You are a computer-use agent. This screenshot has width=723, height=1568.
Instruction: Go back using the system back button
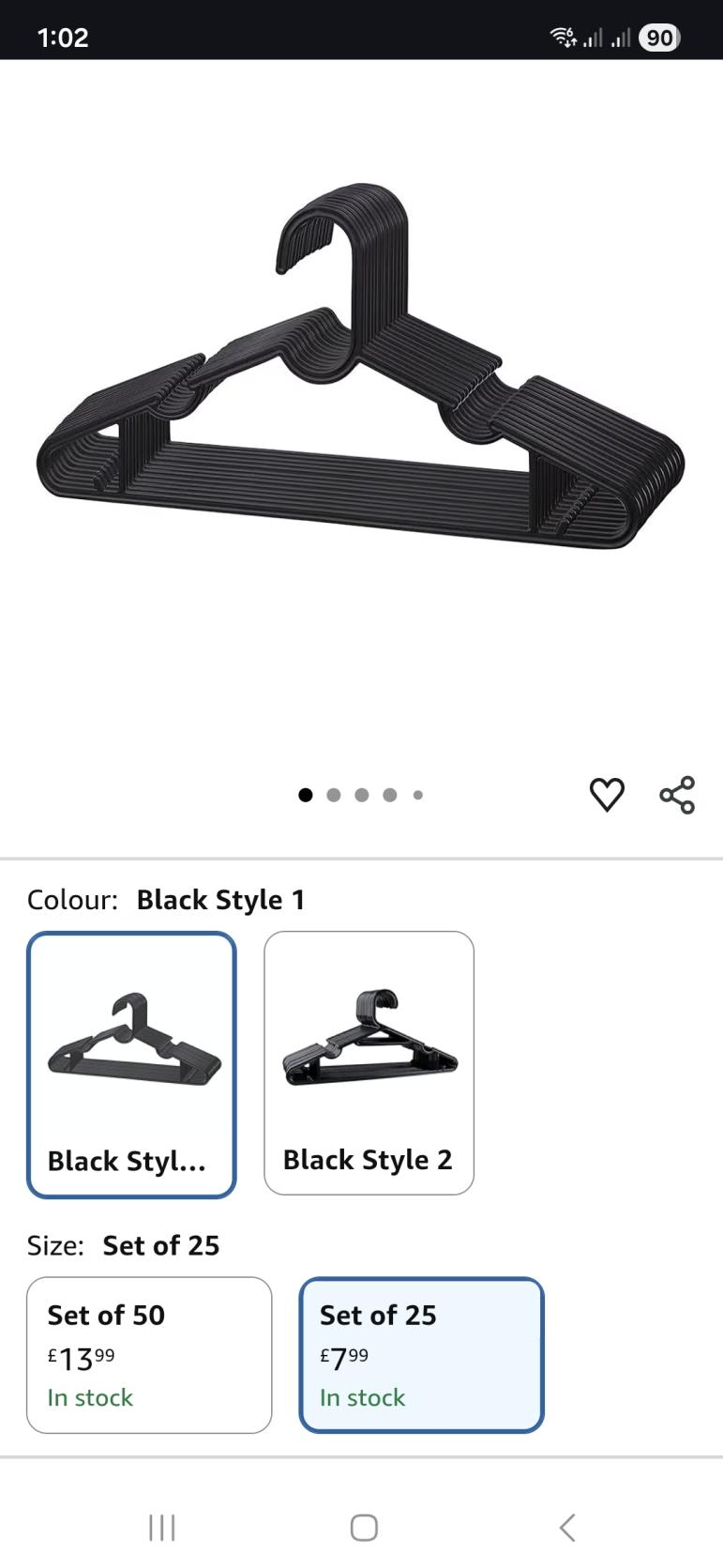coord(566,1528)
